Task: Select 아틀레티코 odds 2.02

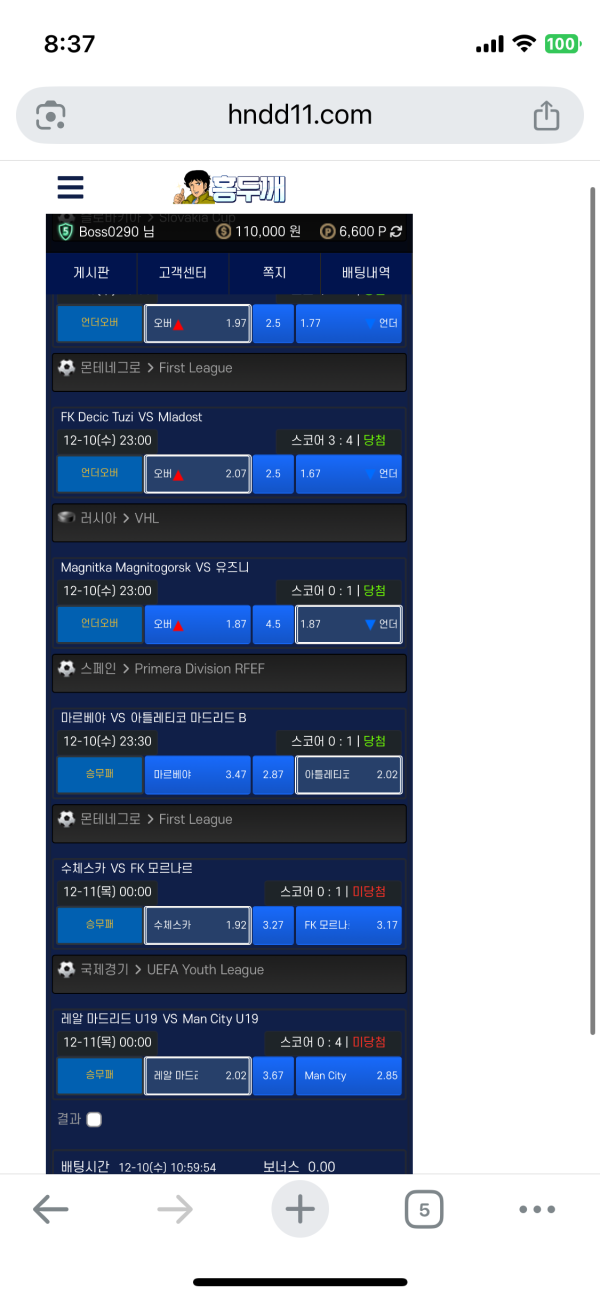Action: 349,774
